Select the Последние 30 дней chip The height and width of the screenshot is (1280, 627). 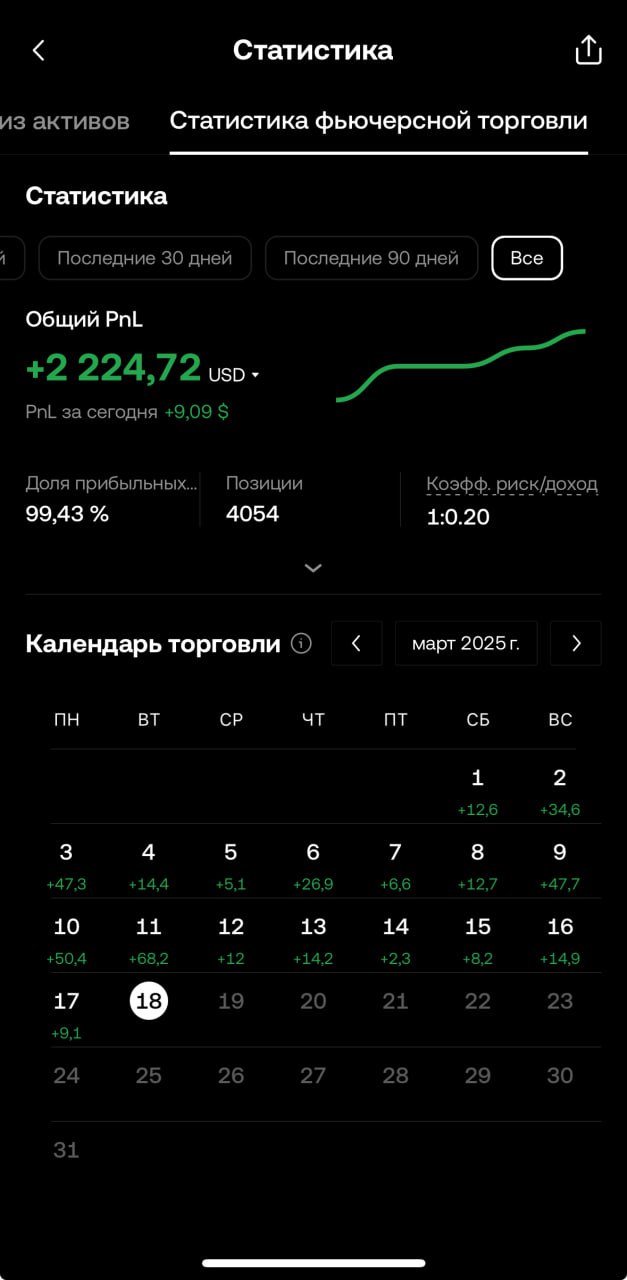point(144,258)
